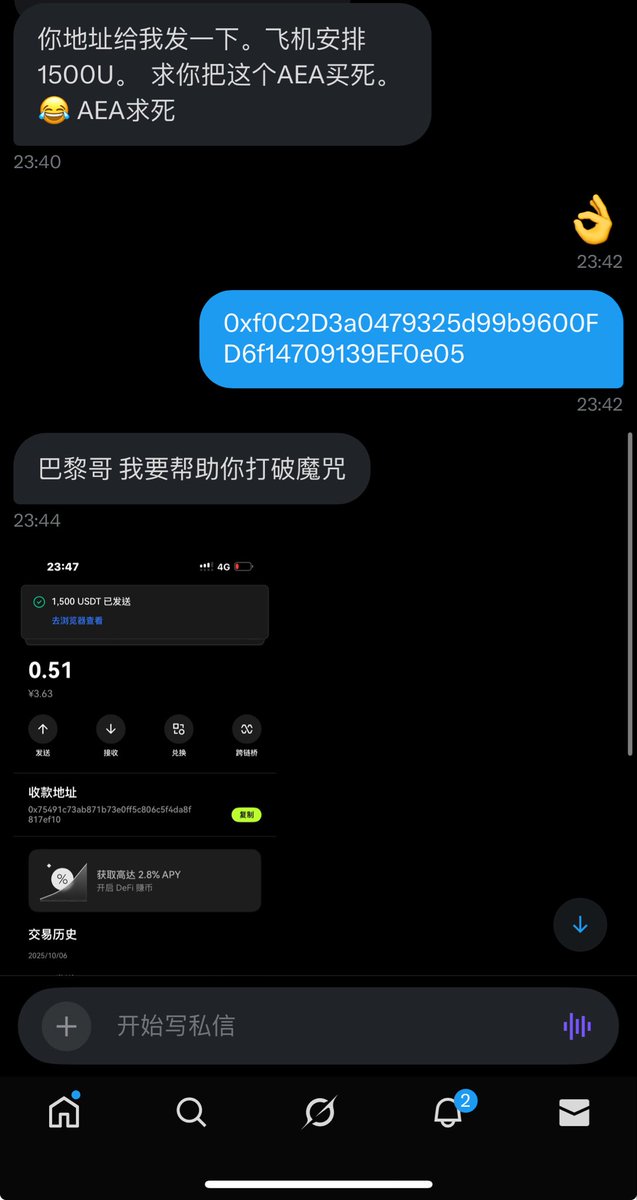Switch to the Messages envelope tab
637x1200 pixels.
click(574, 1112)
